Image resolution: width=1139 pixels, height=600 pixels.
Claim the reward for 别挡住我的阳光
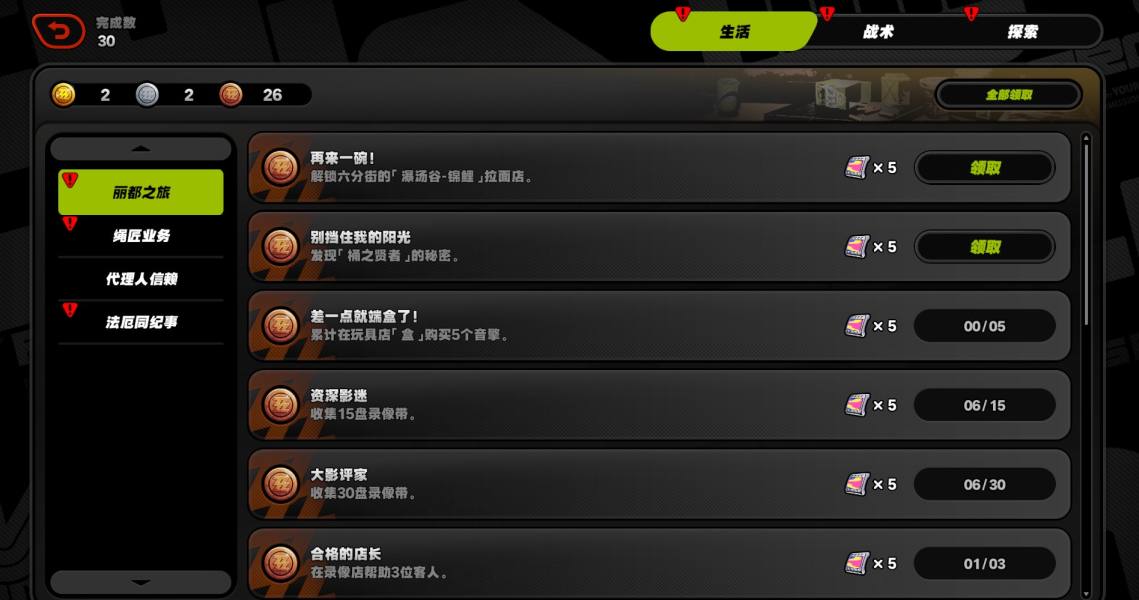(x=985, y=247)
